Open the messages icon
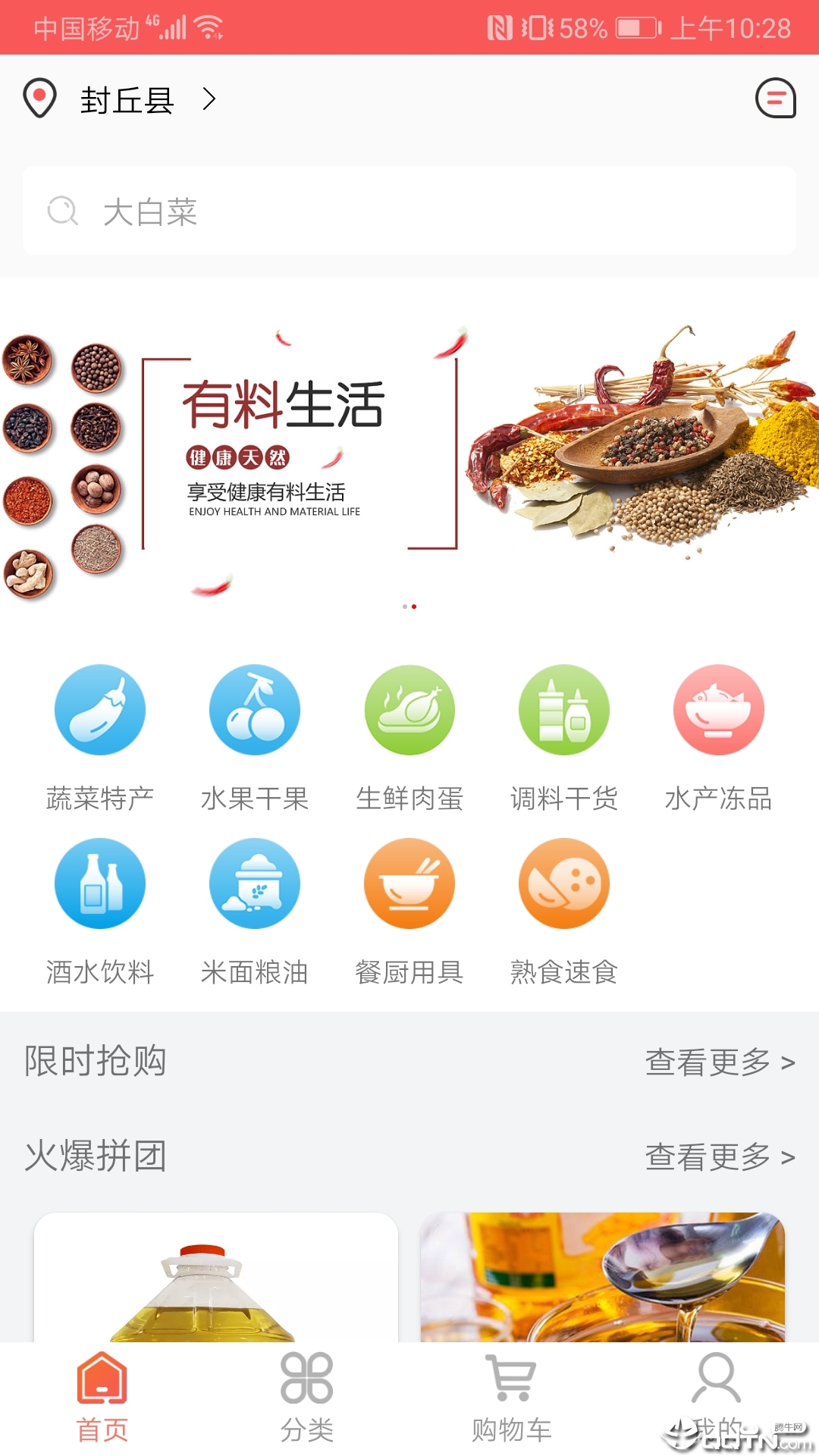The height and width of the screenshot is (1456, 819). click(x=775, y=99)
